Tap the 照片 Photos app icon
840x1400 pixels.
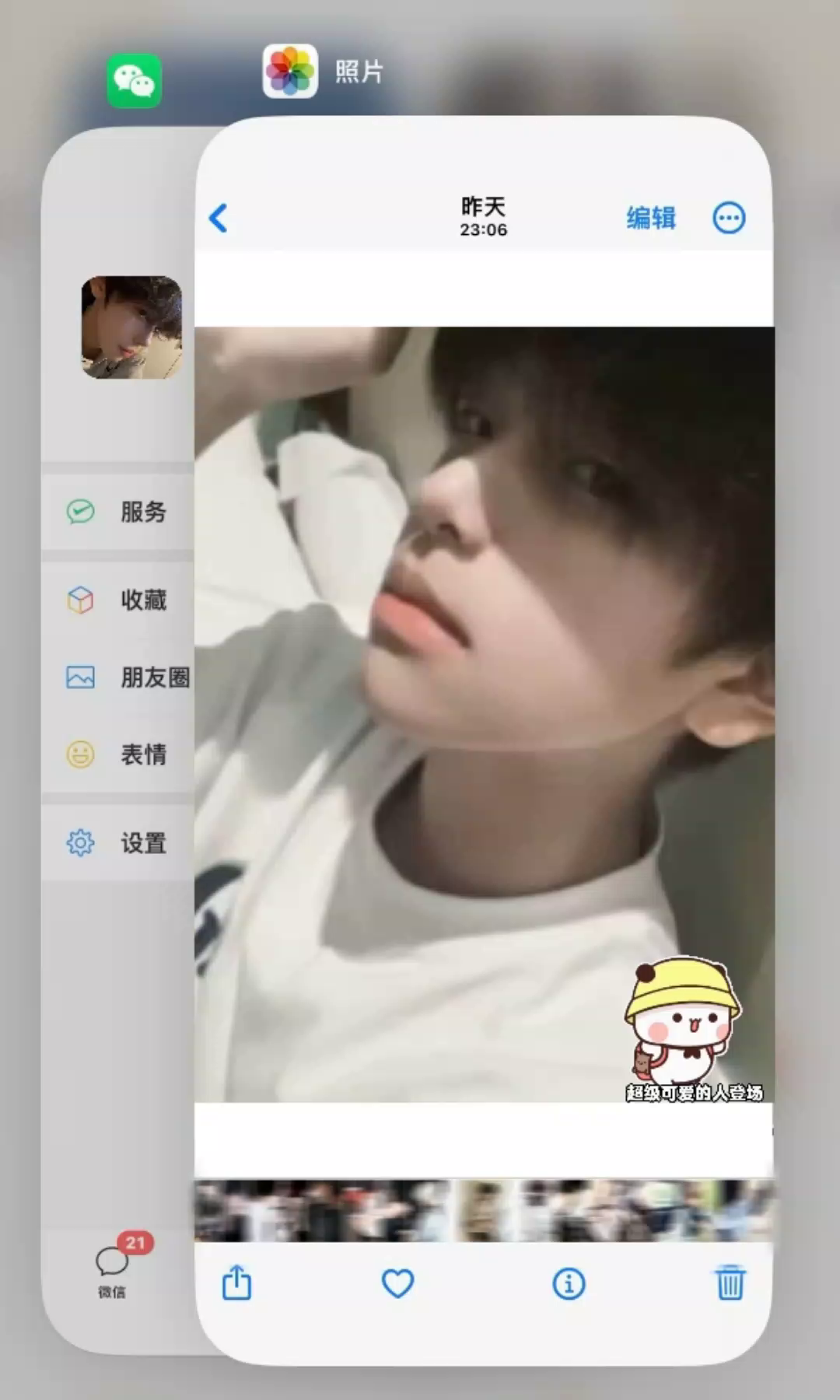point(290,71)
